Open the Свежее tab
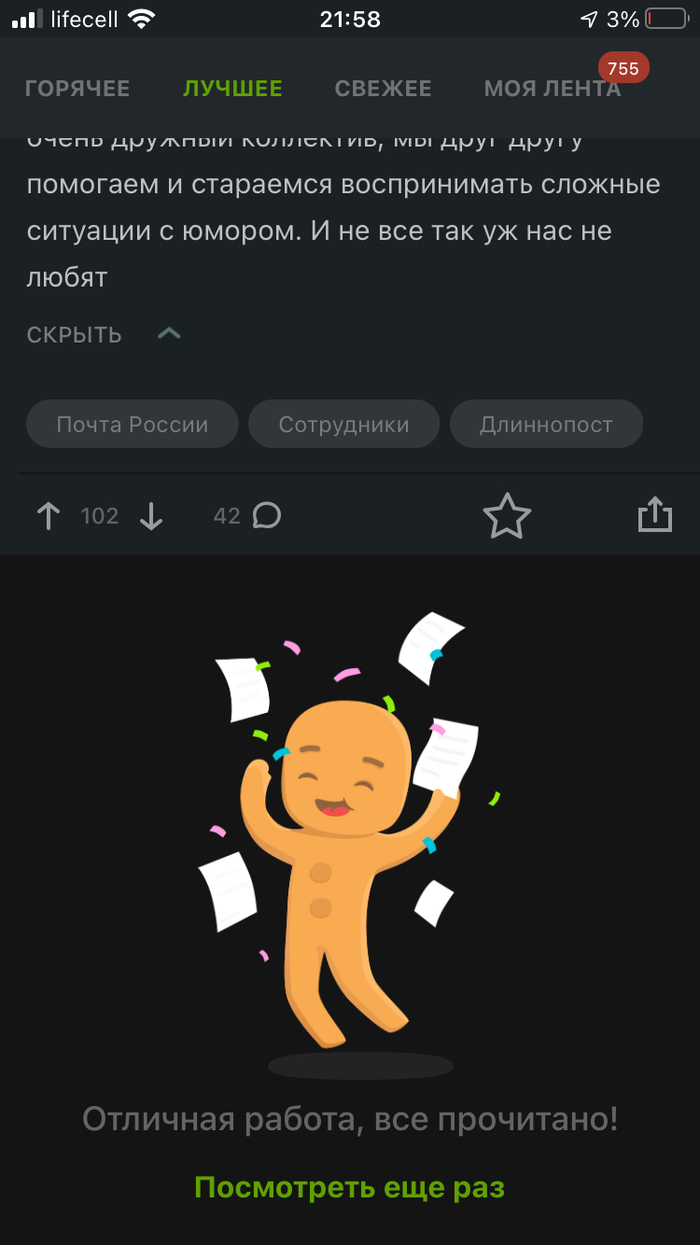Screen dimensions: 700x1245 click(x=383, y=88)
